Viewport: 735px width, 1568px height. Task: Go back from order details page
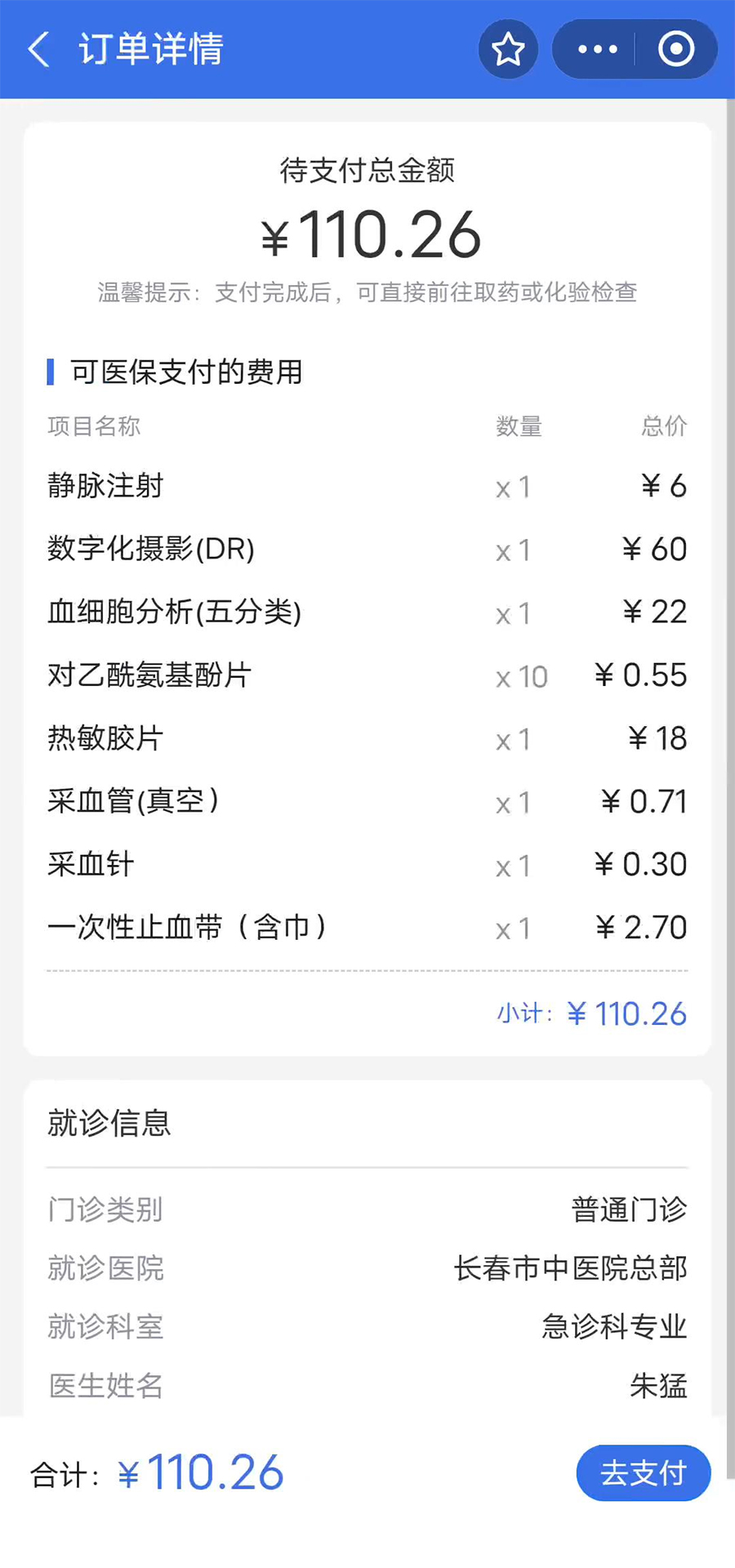click(x=38, y=49)
